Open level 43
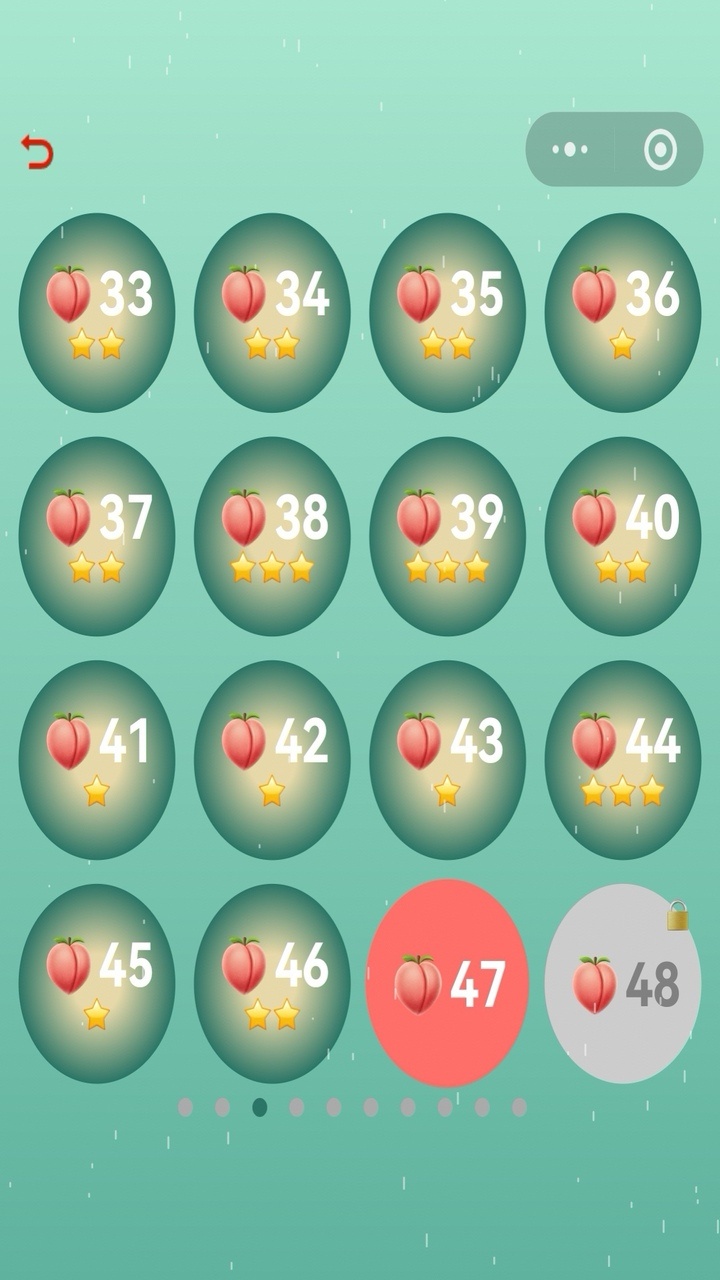The height and width of the screenshot is (1280, 720). coord(447,760)
